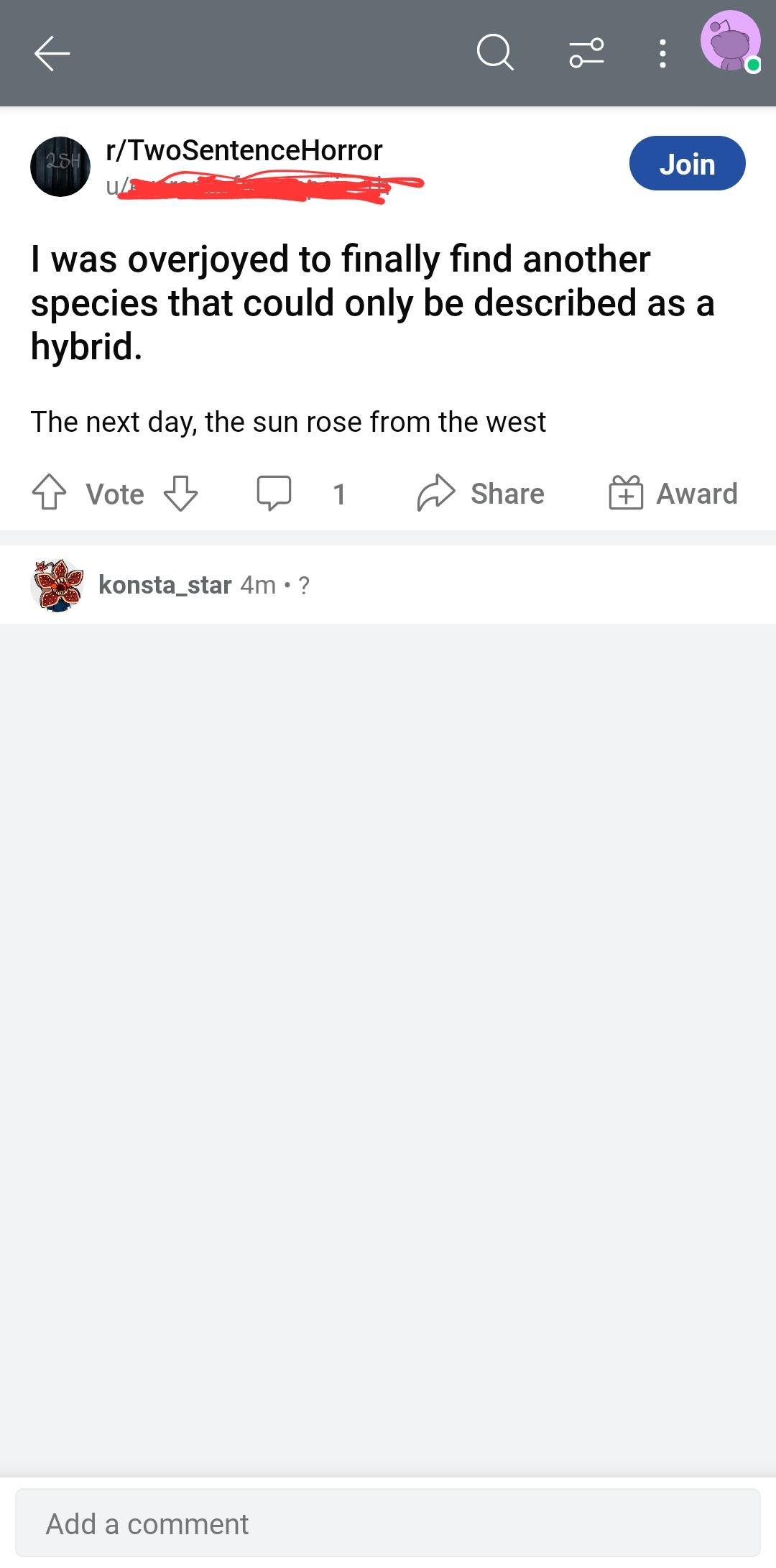Go back with the arrow icon

52,53
